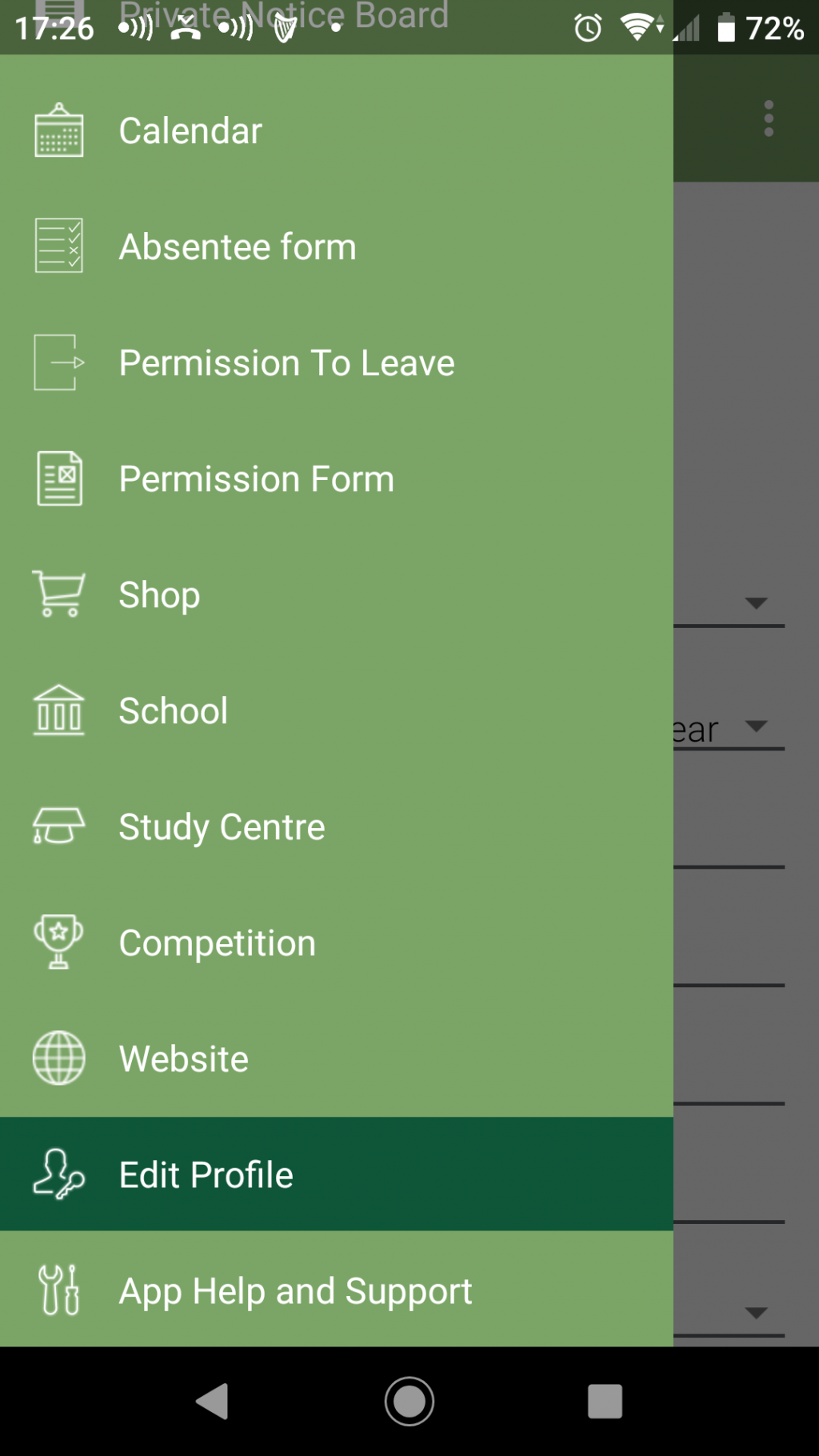Open Study Centre
The image size is (819, 1456).
[x=336, y=826]
